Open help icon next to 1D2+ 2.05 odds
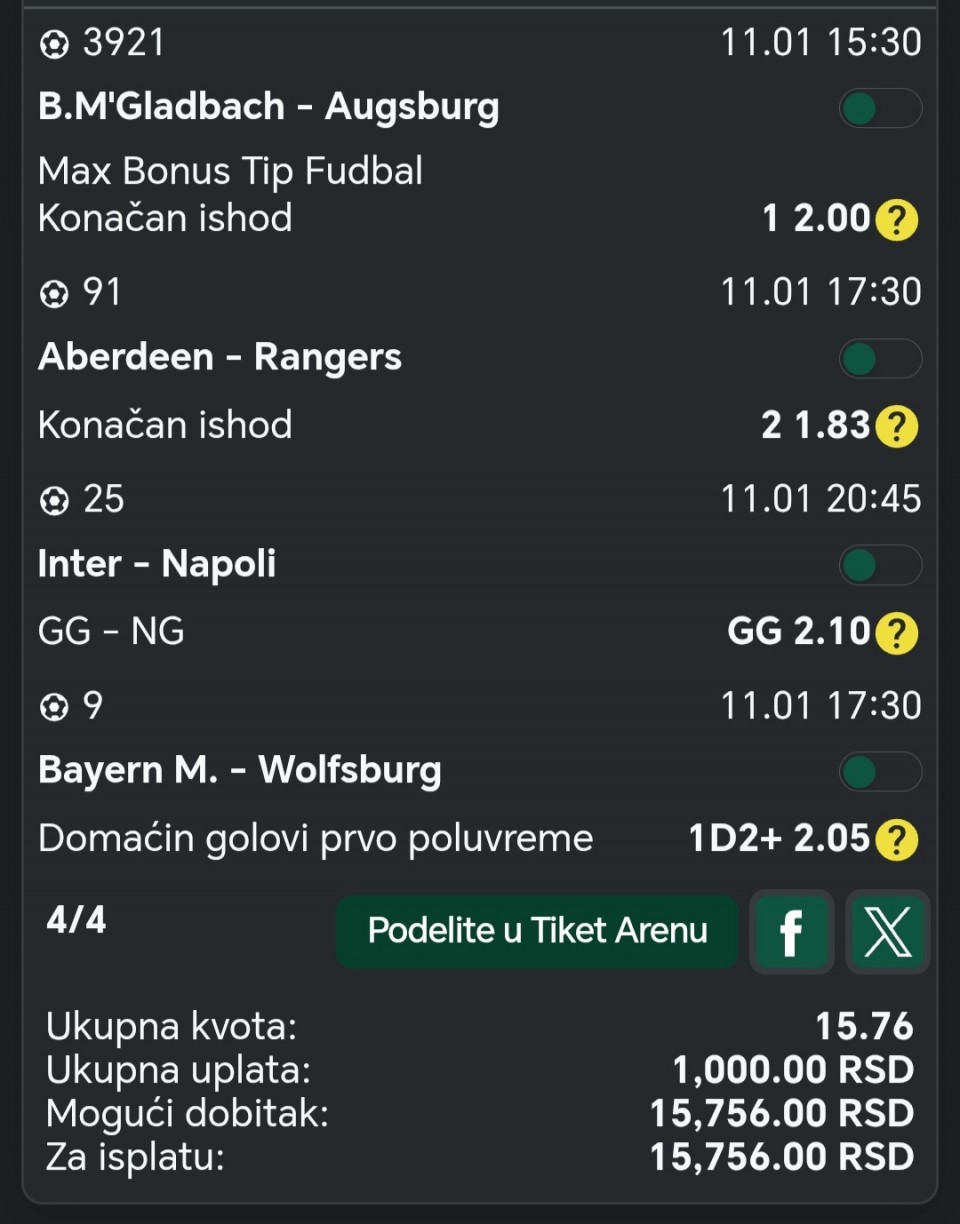Image resolution: width=960 pixels, height=1224 pixels. [896, 840]
